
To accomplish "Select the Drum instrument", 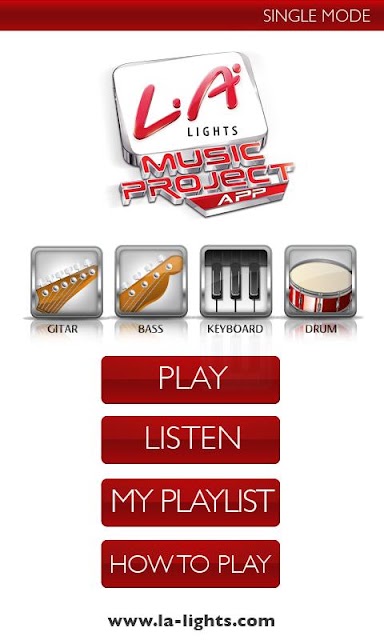I will [320, 282].
